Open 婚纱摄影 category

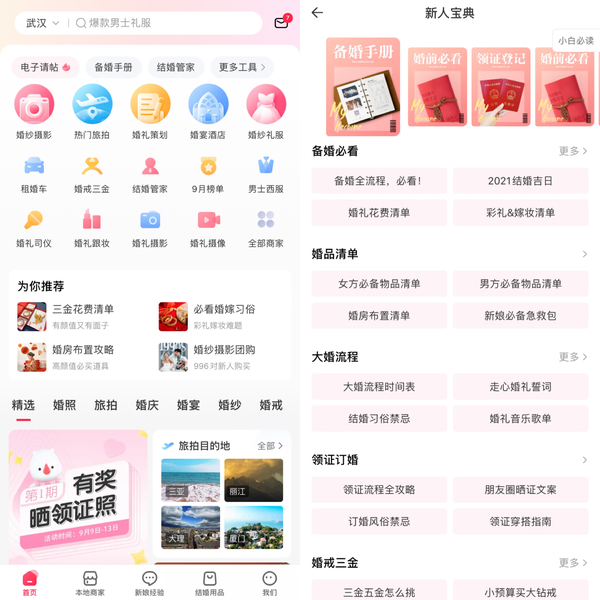[34, 111]
